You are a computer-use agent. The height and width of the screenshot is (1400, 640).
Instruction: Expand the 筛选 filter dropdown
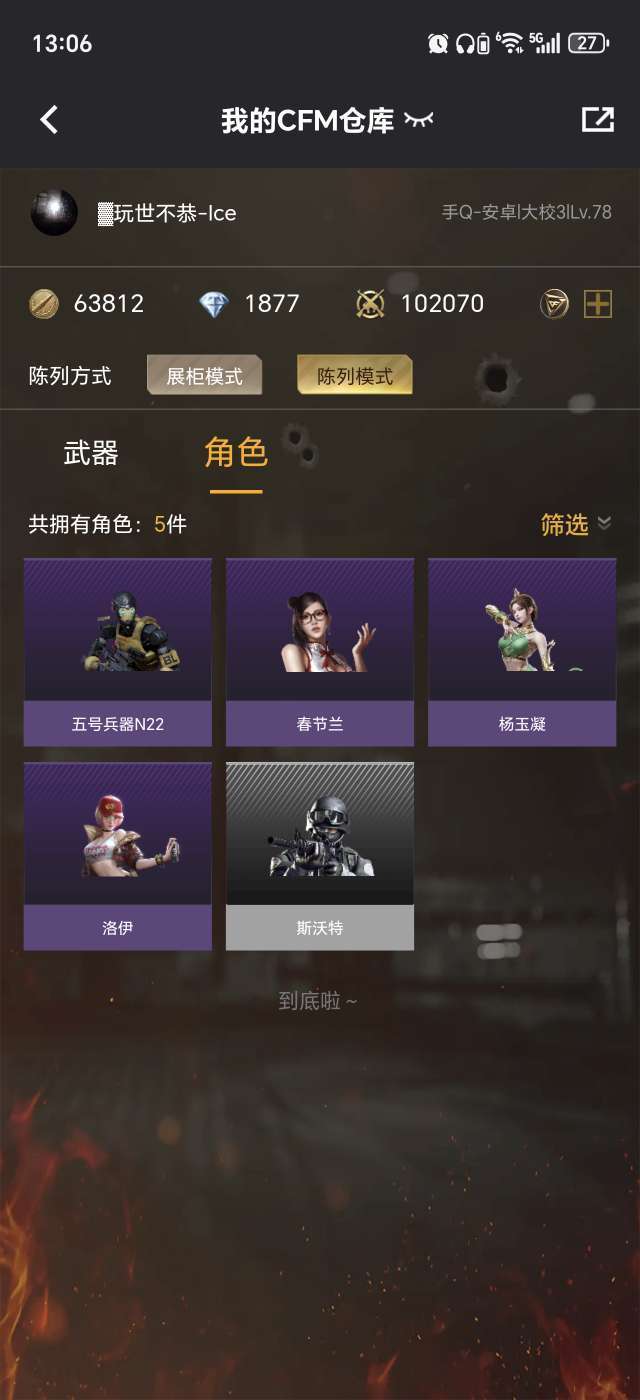(x=576, y=524)
